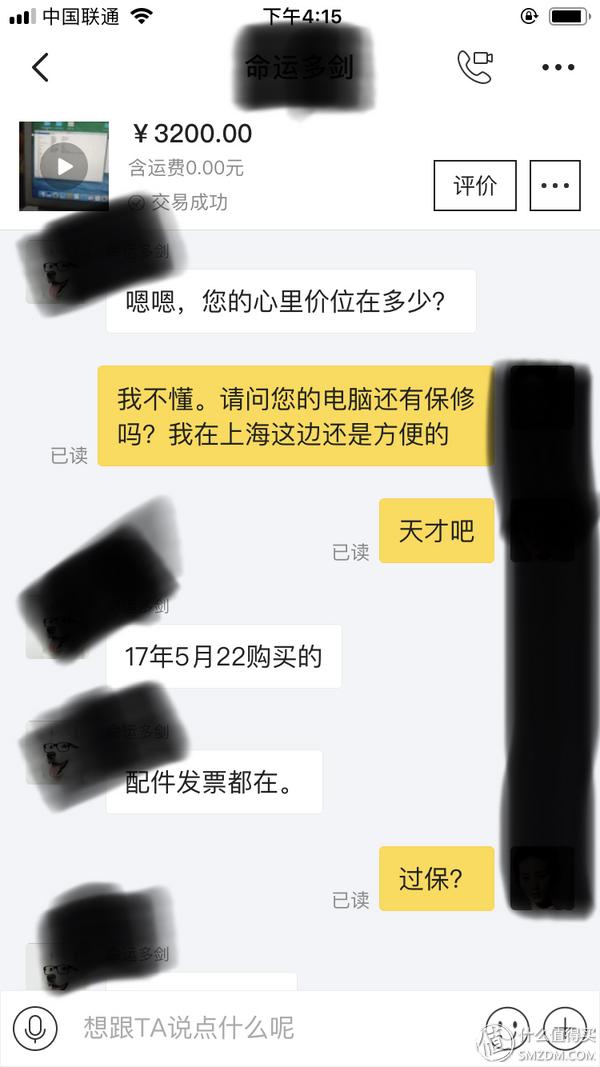Tap the microphone voice input icon
Image resolution: width=600 pixels, height=1067 pixels.
tap(35, 1028)
